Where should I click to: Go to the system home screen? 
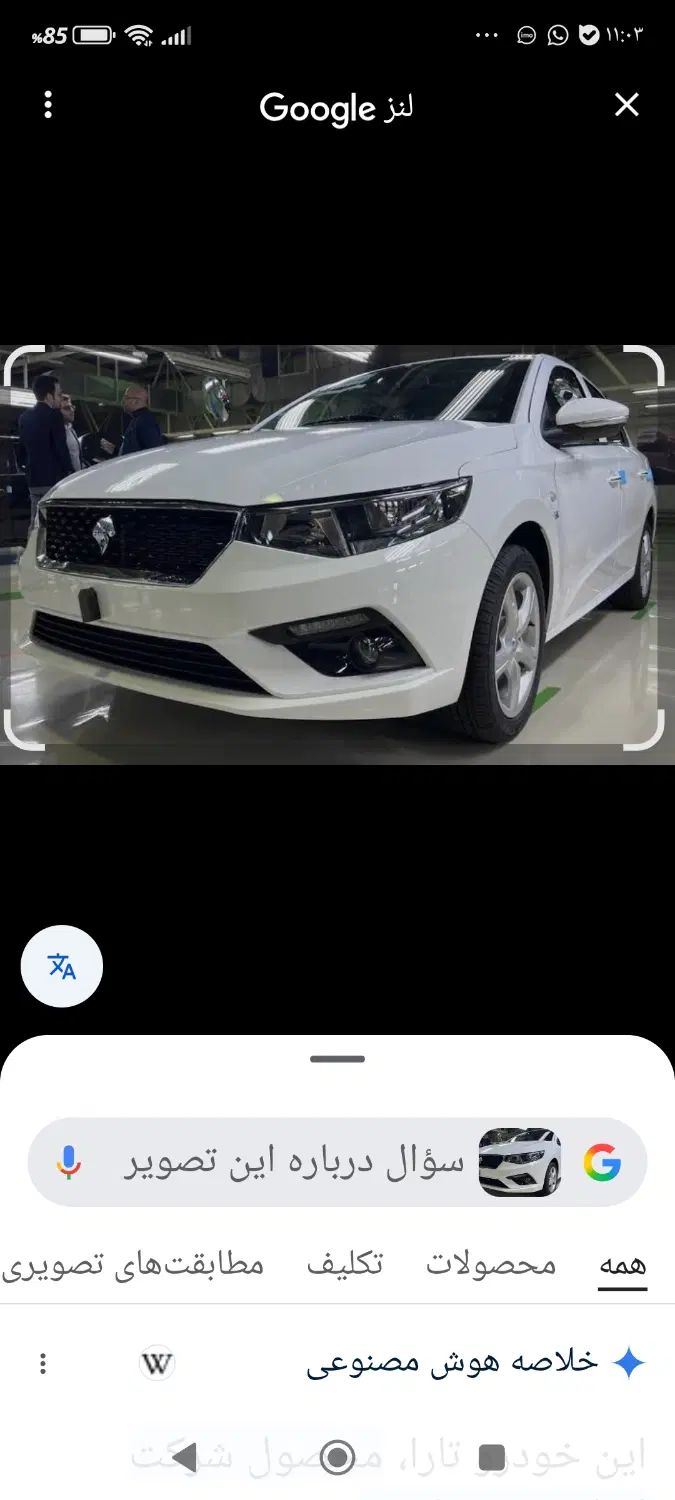tap(338, 1457)
